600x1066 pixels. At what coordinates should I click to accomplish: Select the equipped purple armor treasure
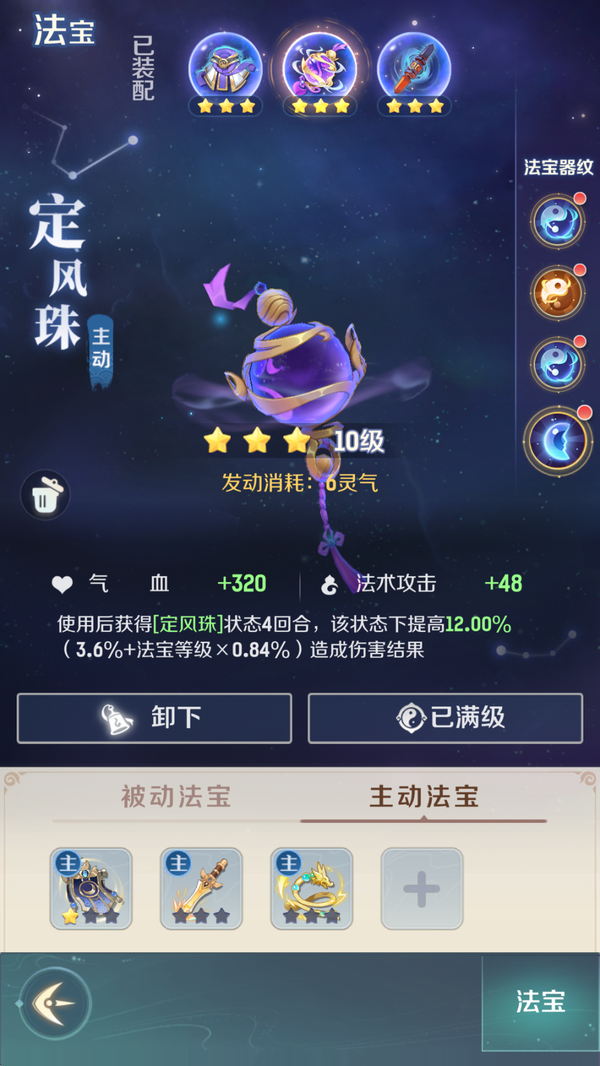click(225, 69)
